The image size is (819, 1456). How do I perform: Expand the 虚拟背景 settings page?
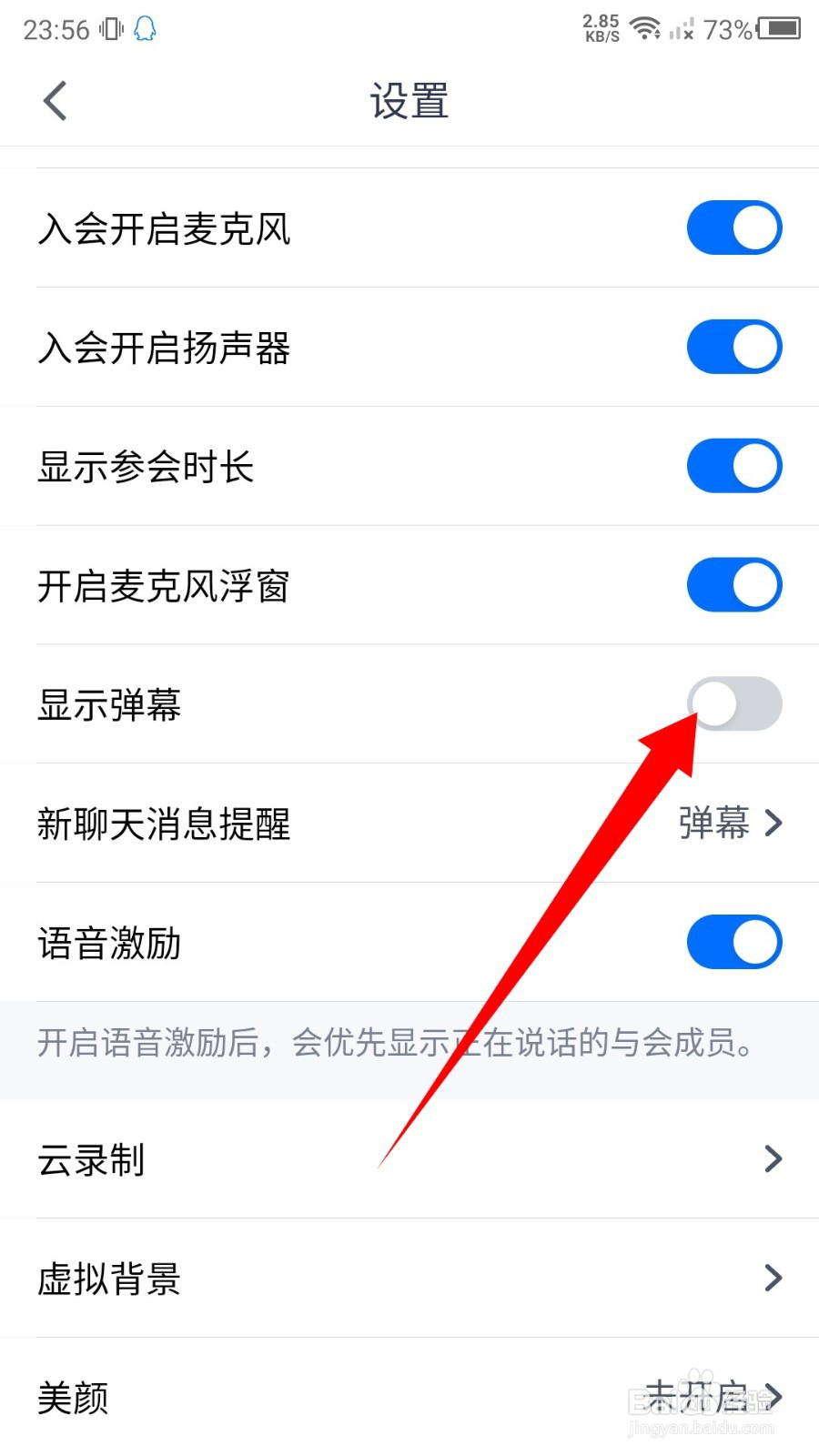coord(773,1279)
